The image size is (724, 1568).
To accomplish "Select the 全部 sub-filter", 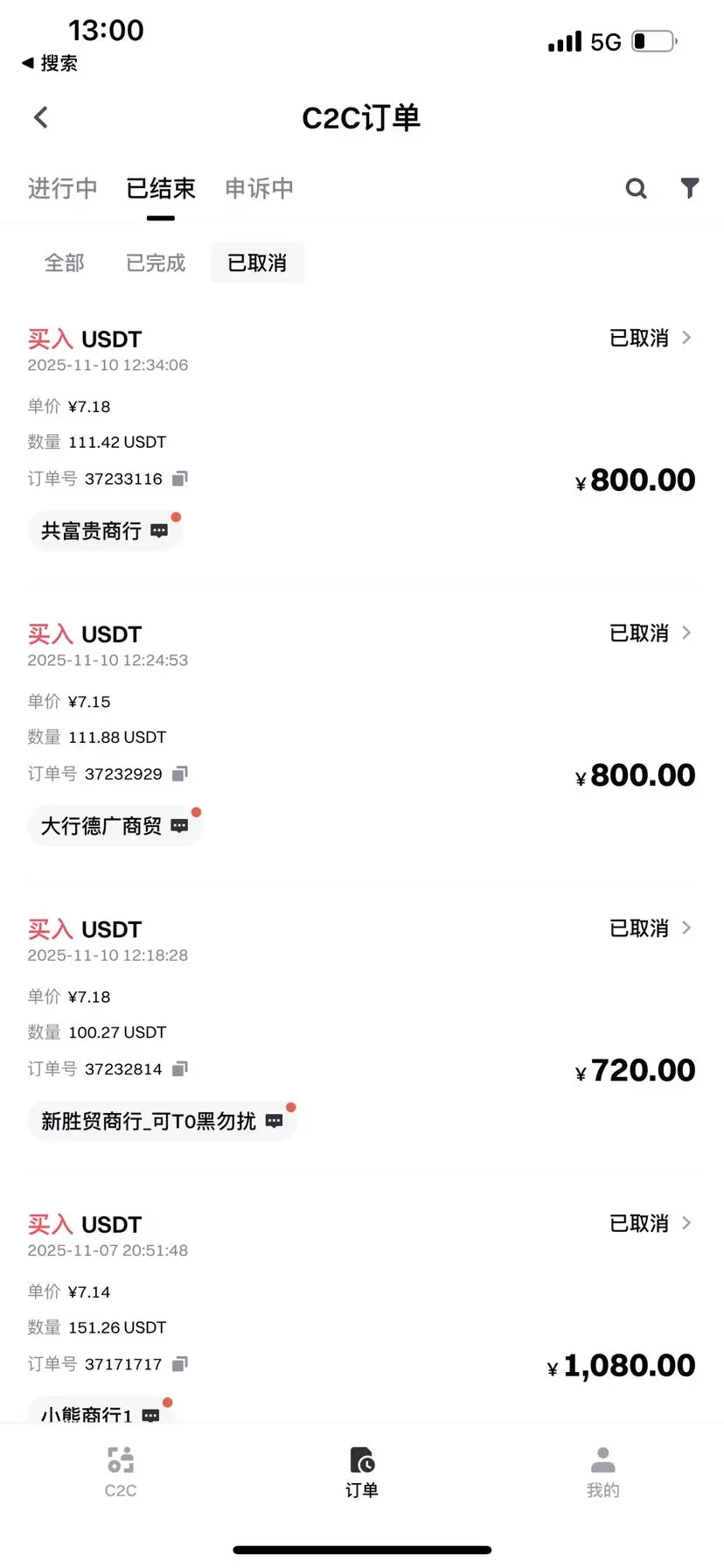I will (x=65, y=262).
